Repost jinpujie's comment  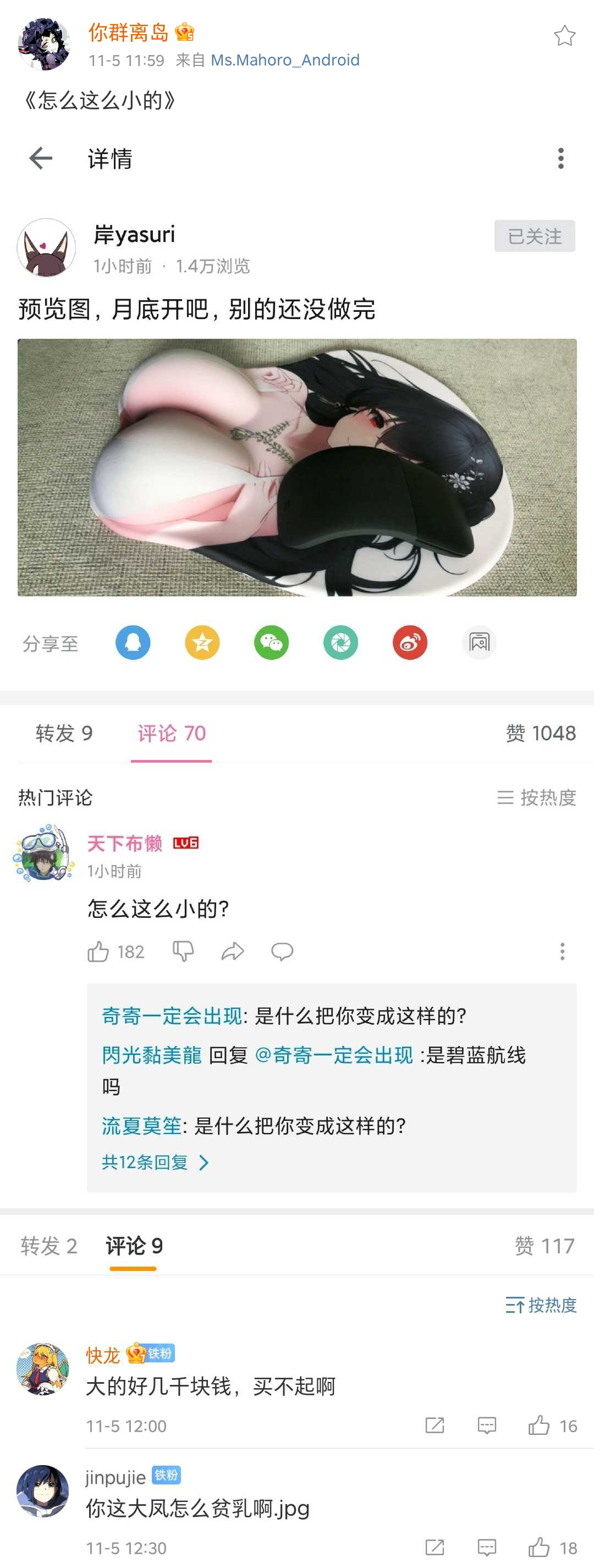pos(435,1547)
